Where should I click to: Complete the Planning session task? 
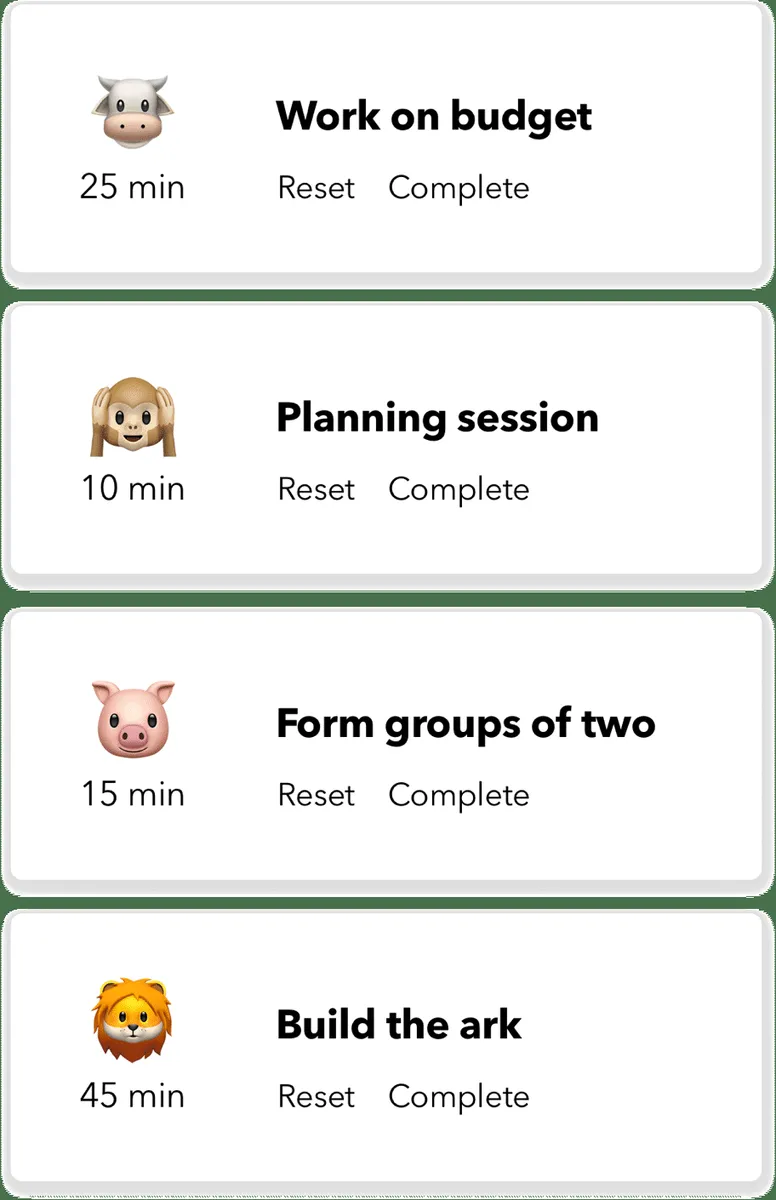458,490
